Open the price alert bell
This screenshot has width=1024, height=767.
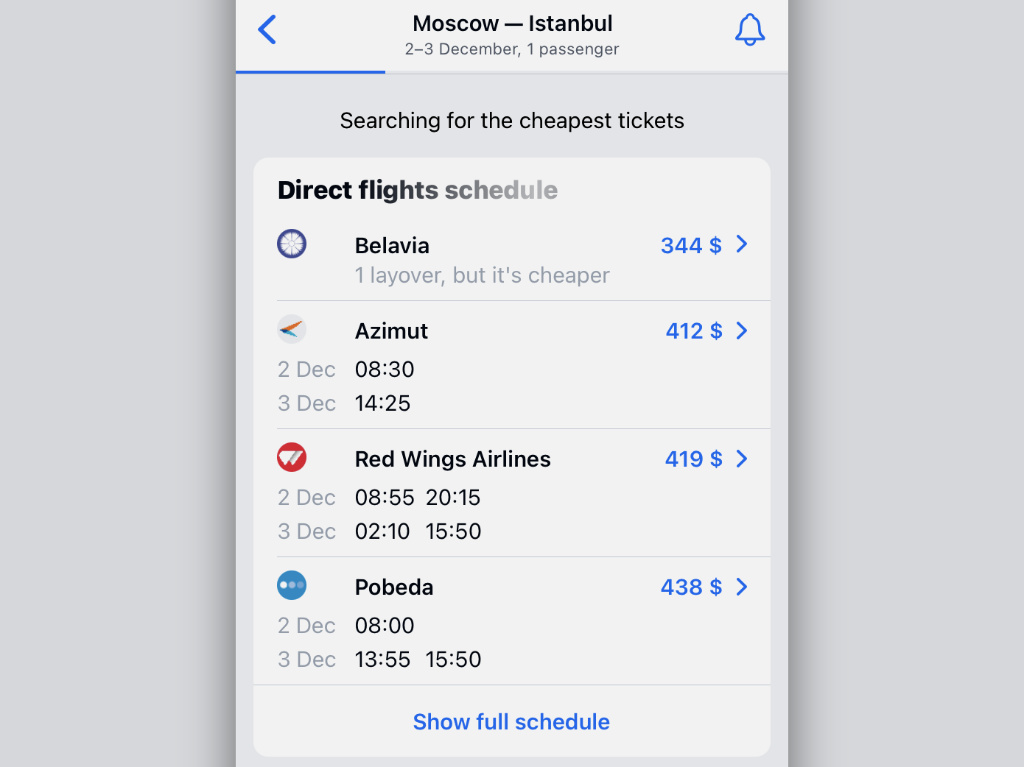coord(749,30)
